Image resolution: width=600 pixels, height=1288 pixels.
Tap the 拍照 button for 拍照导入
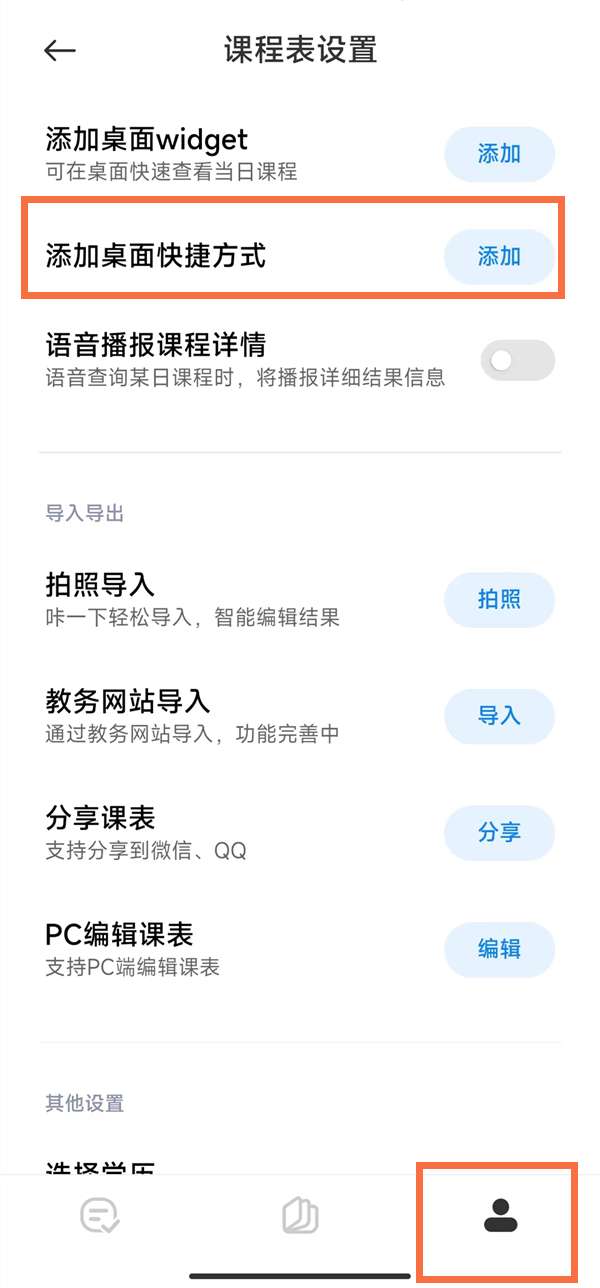[499, 600]
